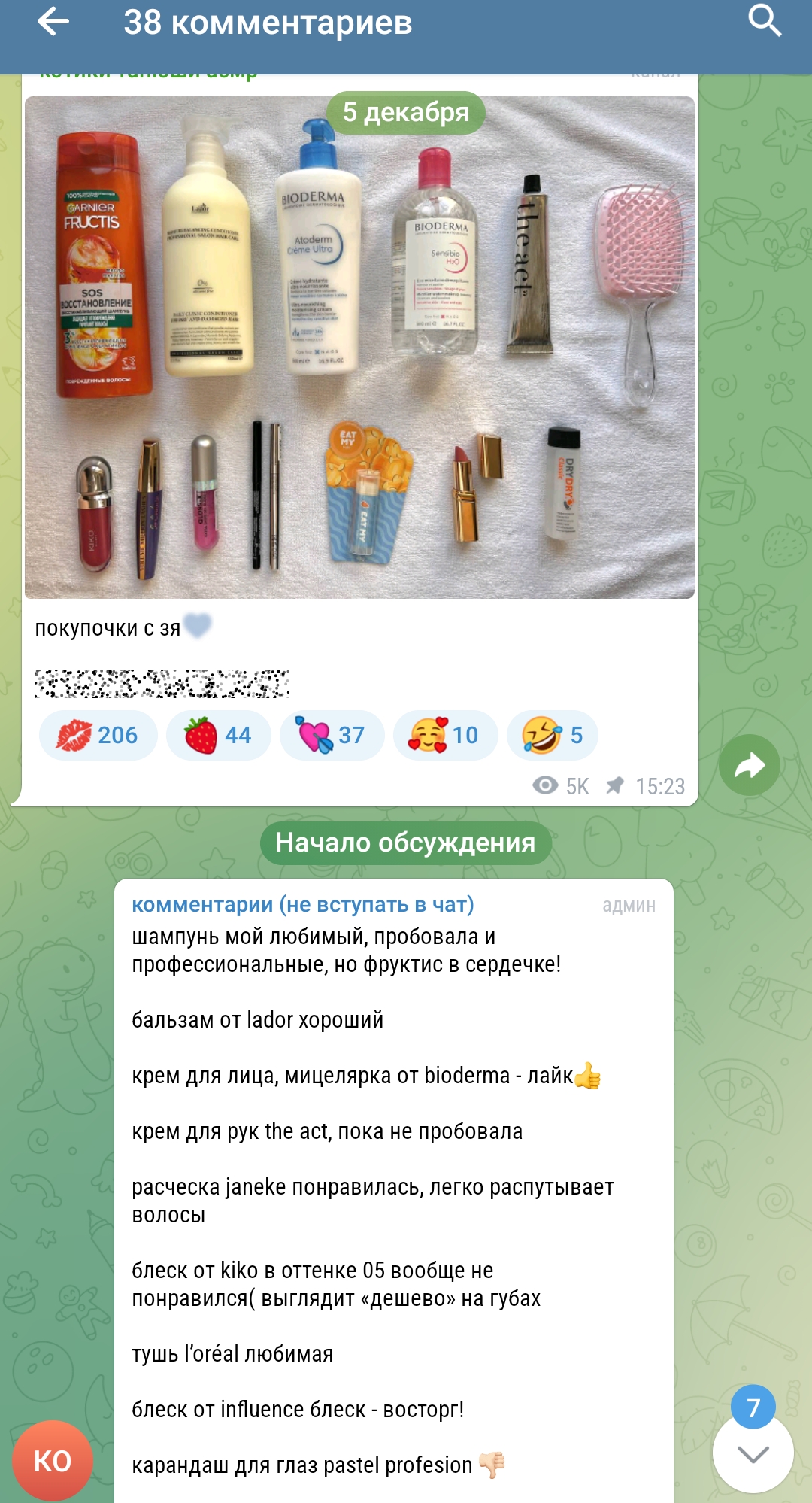Image resolution: width=812 pixels, height=1503 pixels.
Task: Select the smiling hearts face reaction (10)
Action: click(445, 735)
